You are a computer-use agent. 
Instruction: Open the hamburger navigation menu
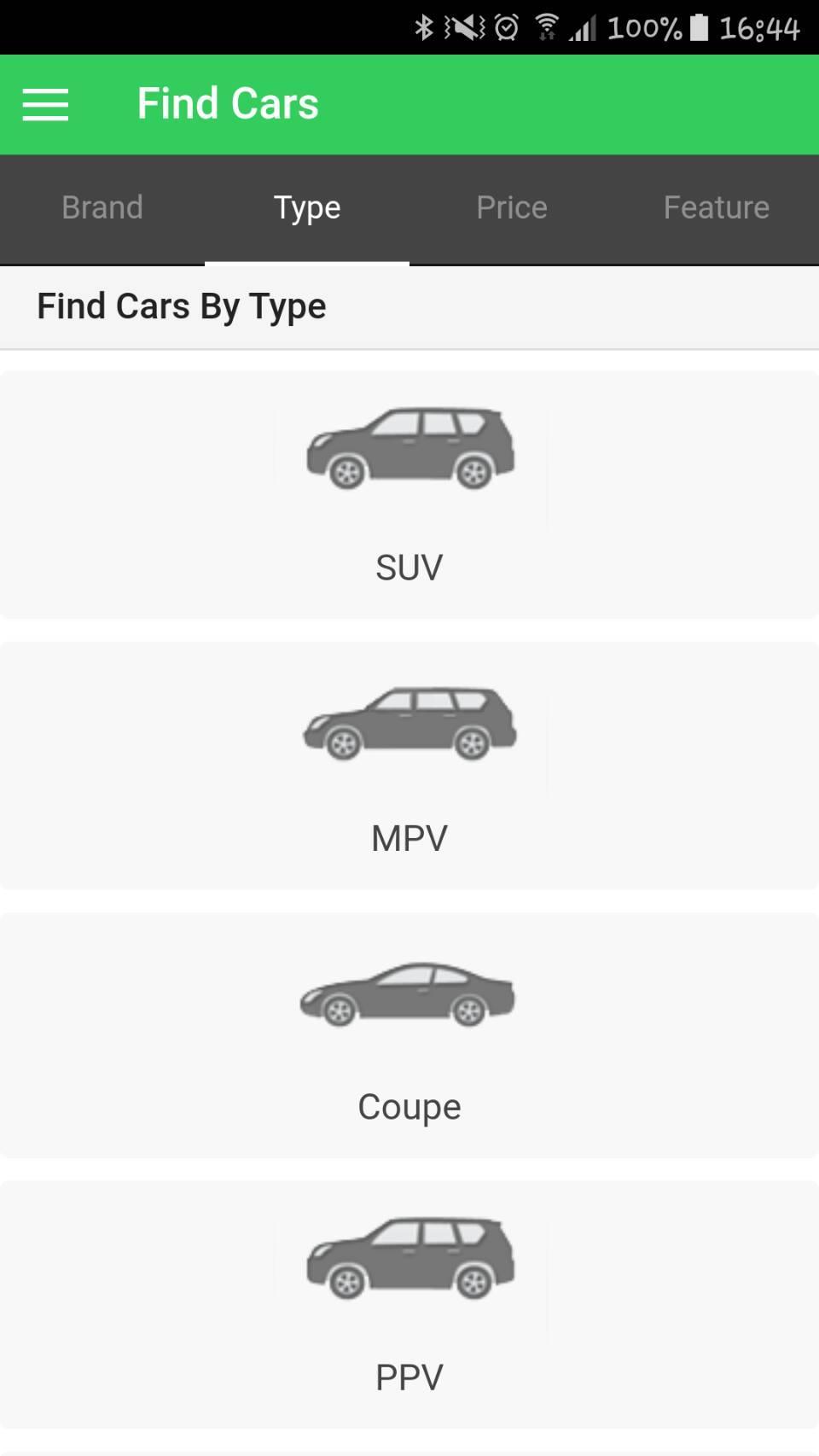(45, 105)
